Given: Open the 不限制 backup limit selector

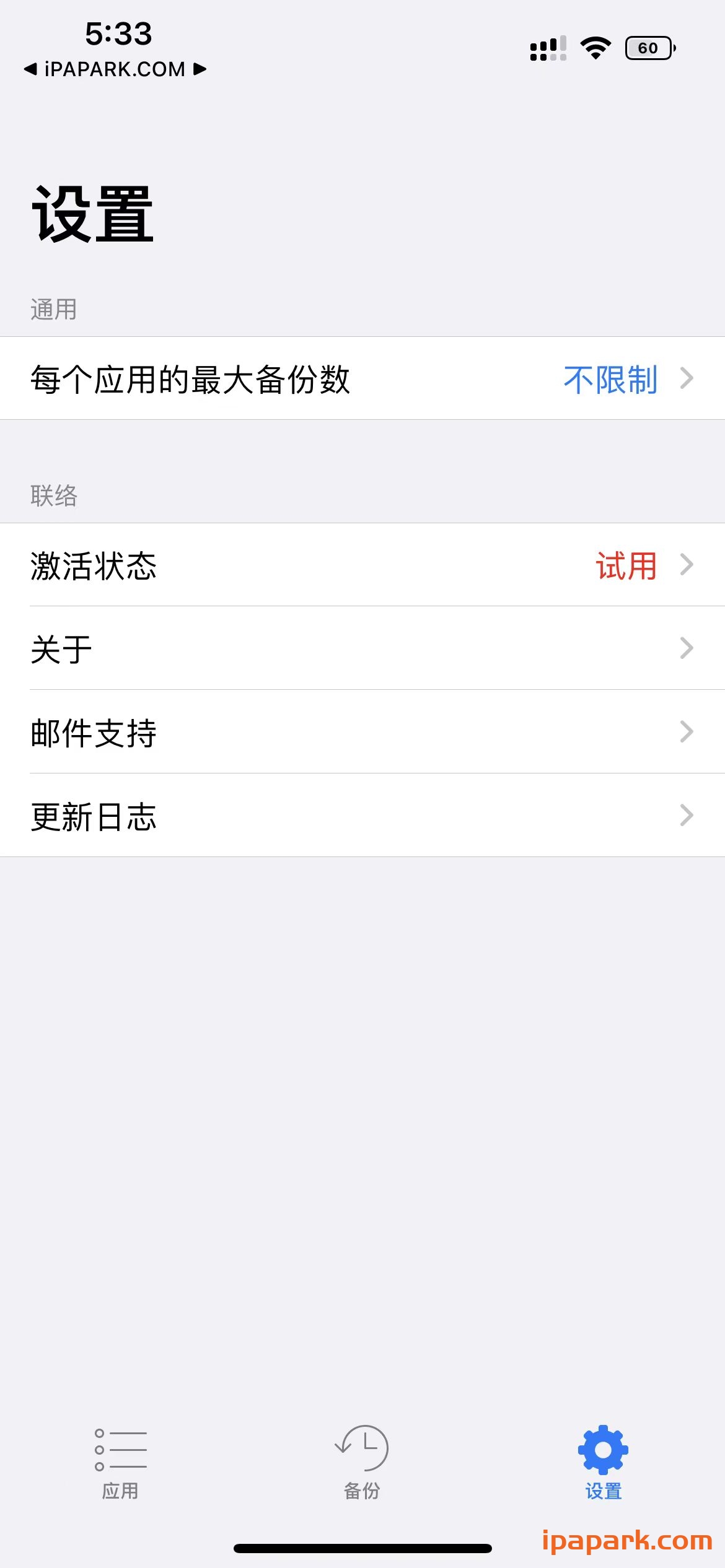Looking at the screenshot, I should (610, 379).
